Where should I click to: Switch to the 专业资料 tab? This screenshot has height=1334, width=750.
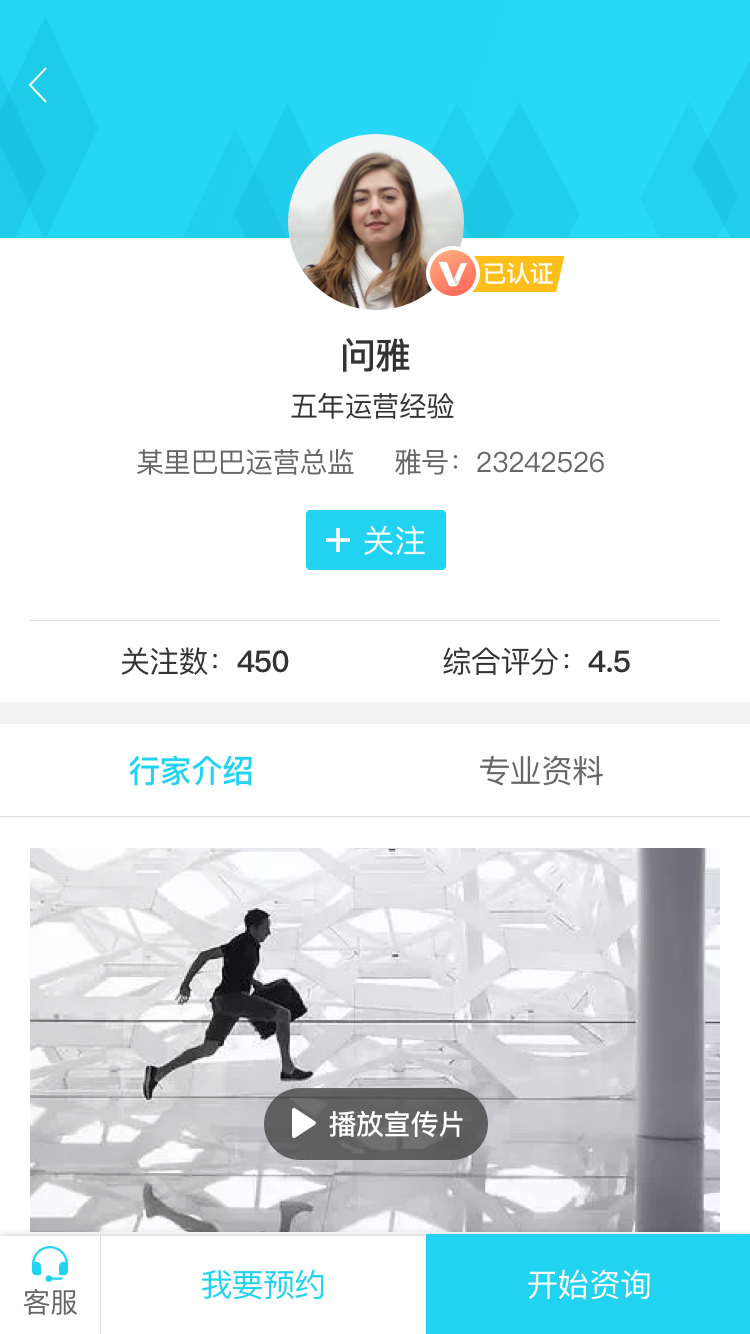541,771
